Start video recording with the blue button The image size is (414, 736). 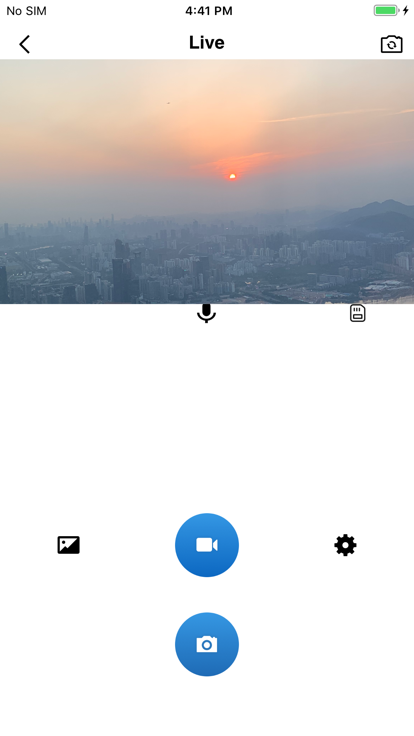207,545
